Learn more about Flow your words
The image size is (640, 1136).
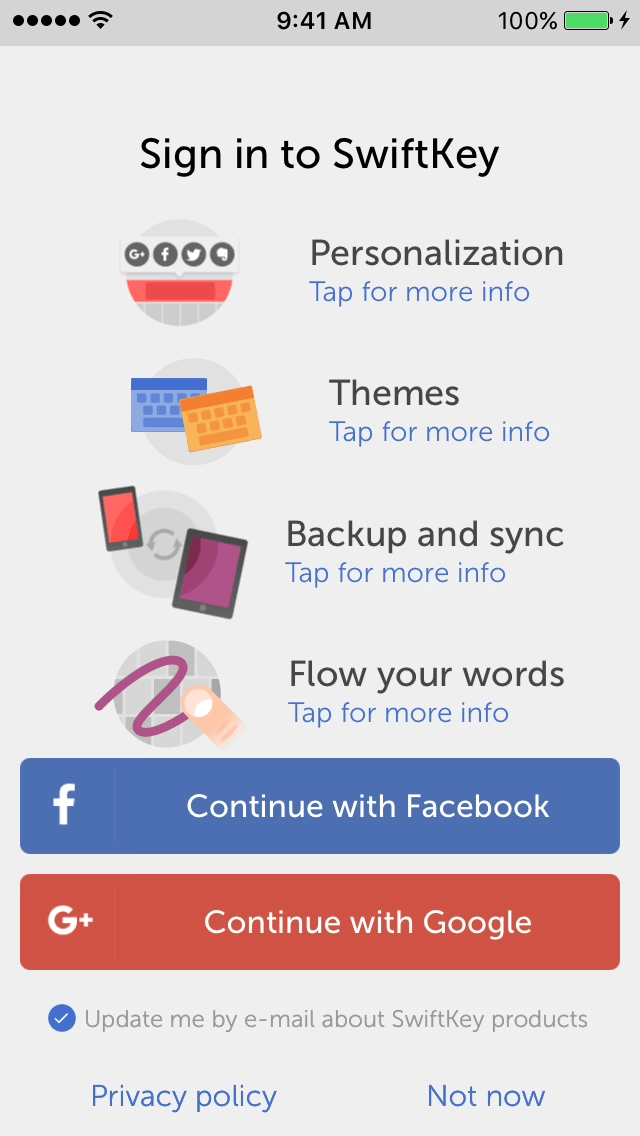click(398, 713)
